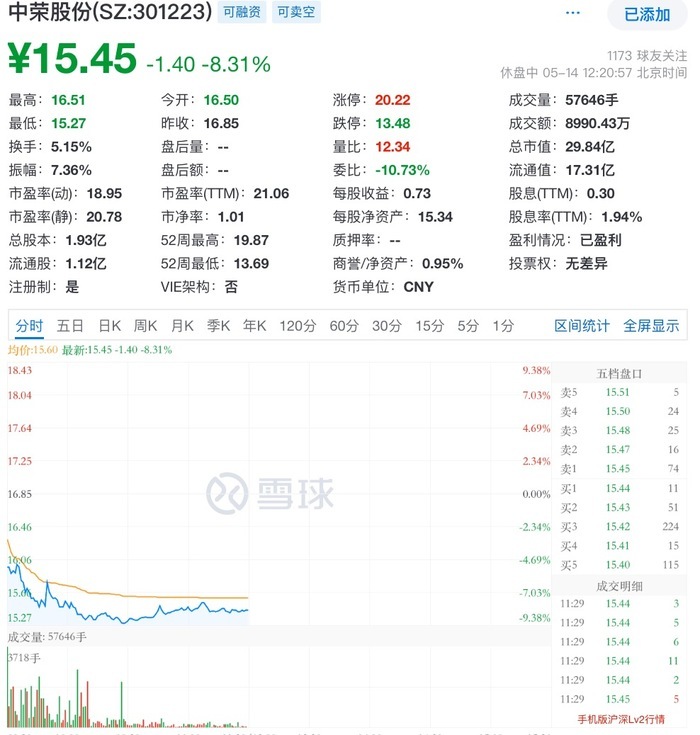Show the 120分 minute chart
Image resolution: width=700 pixels, height=735 pixels.
click(297, 325)
